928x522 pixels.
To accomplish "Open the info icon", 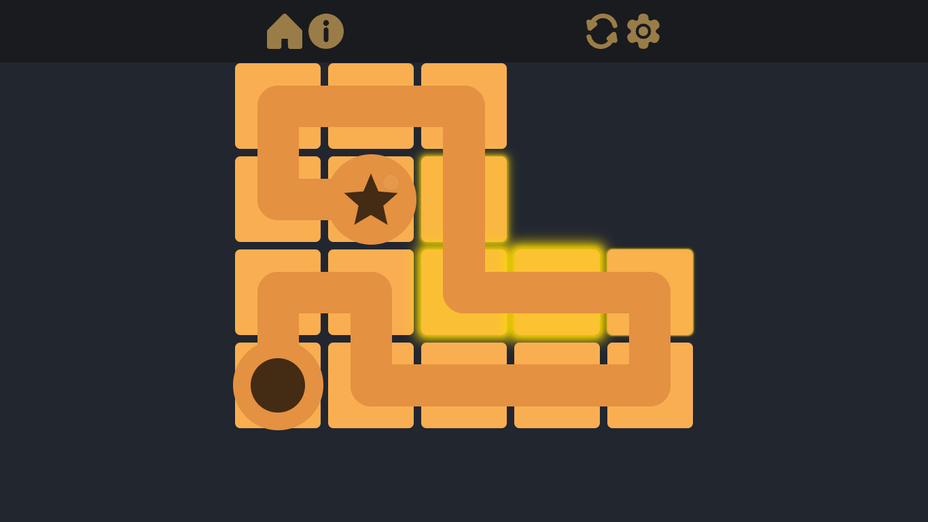I will click(x=326, y=31).
